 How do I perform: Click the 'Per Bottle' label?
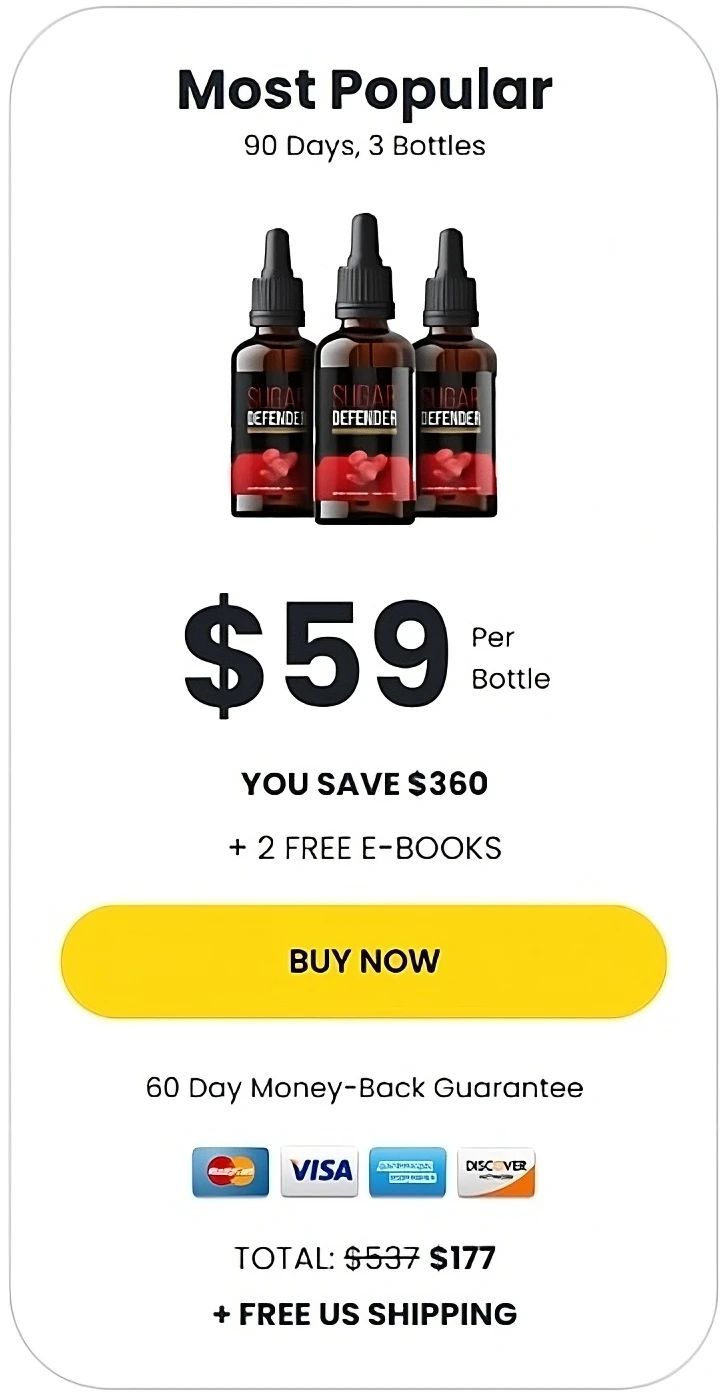510,658
